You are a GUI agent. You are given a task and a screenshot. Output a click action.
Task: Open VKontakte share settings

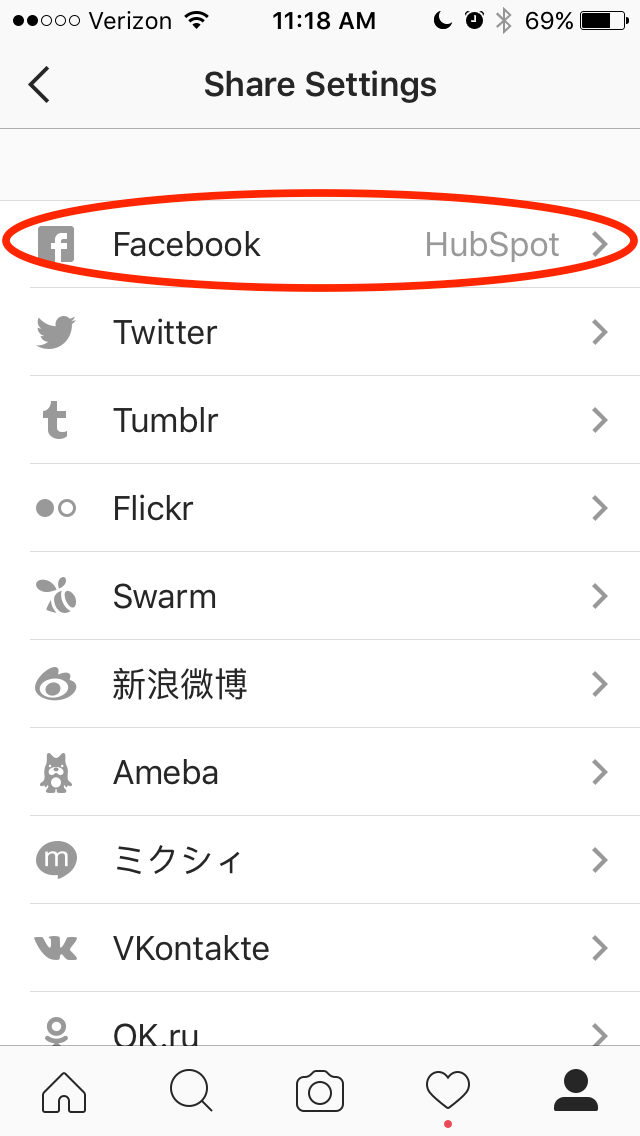point(320,948)
